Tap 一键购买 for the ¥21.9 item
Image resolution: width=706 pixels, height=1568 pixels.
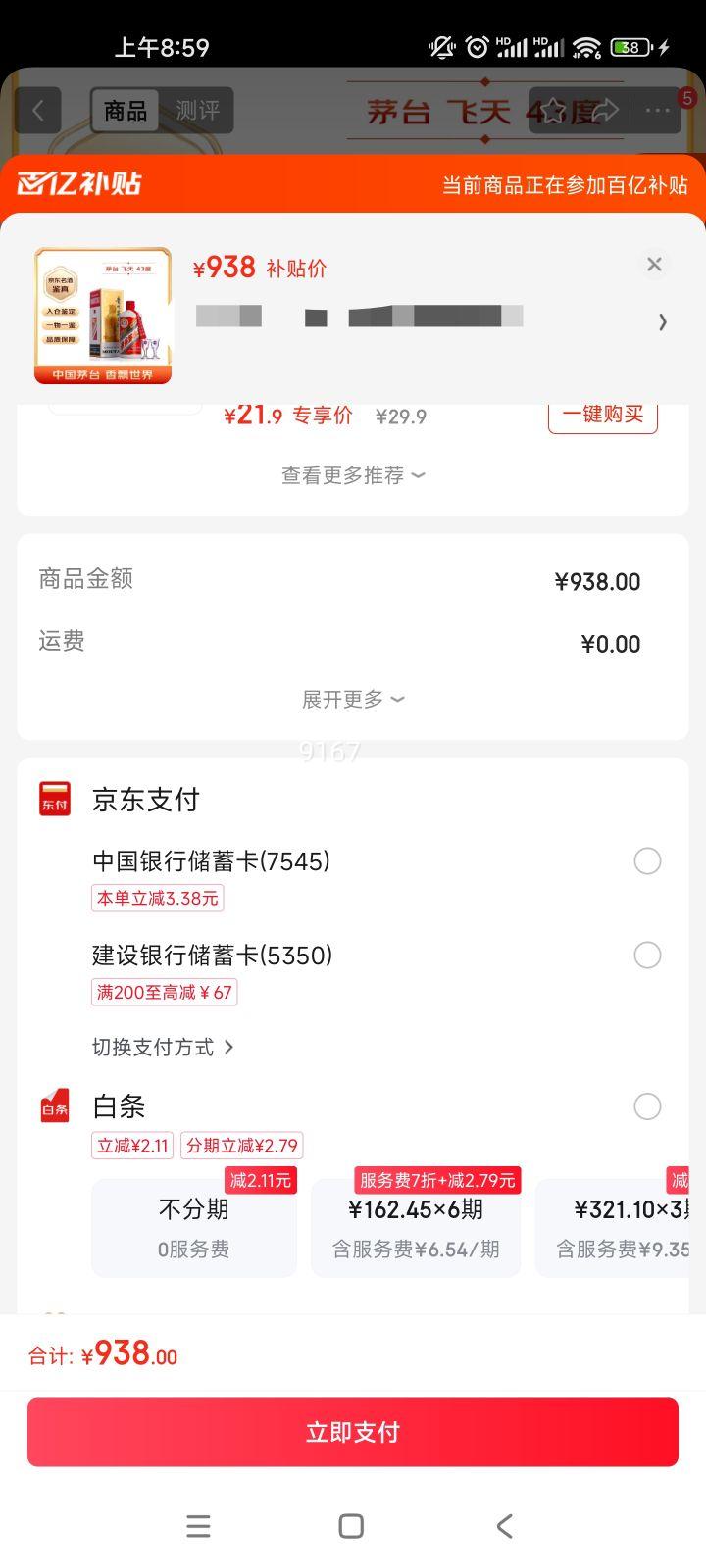[602, 415]
